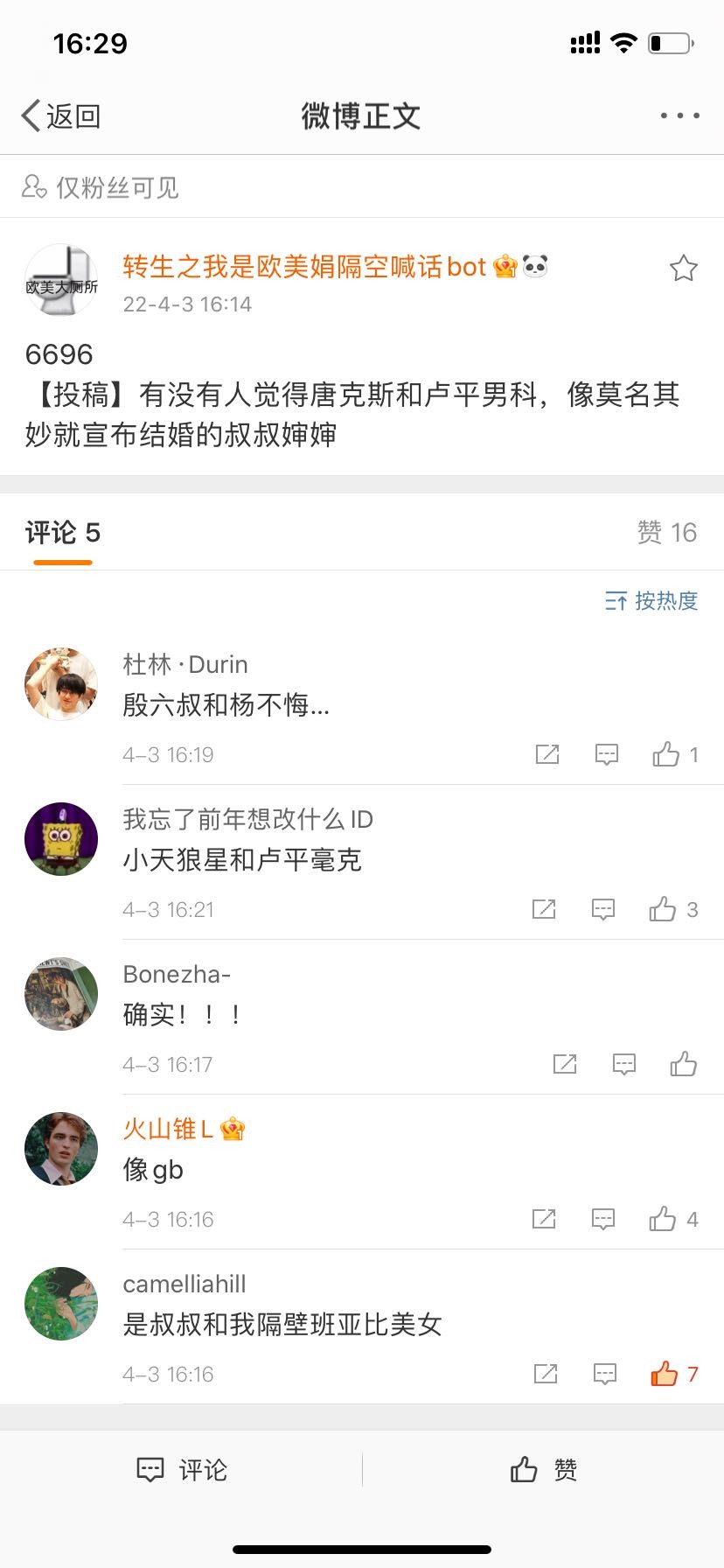This screenshot has width=724, height=1568.
Task: Unlike camelliahill's comment
Action: [665, 1374]
